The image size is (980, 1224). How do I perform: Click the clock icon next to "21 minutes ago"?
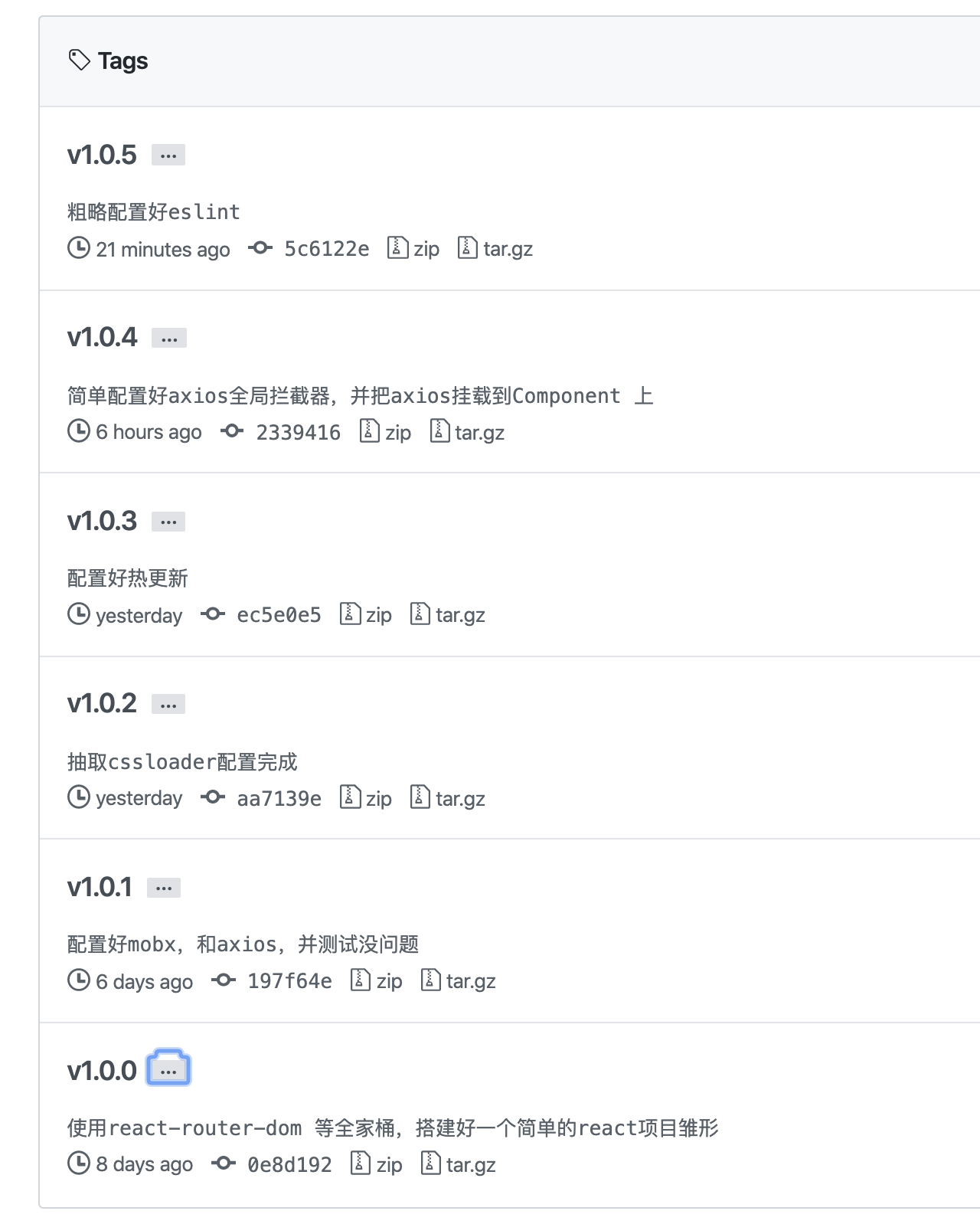77,248
